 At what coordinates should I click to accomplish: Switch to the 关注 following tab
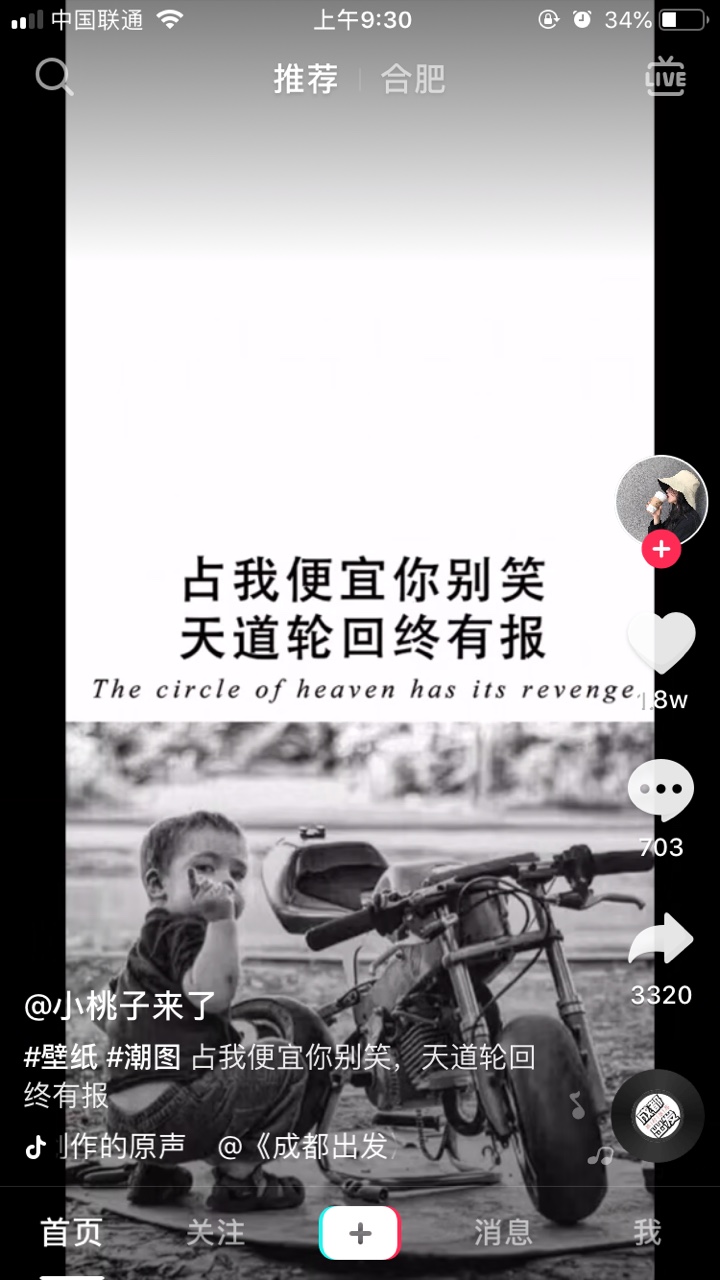215,1232
